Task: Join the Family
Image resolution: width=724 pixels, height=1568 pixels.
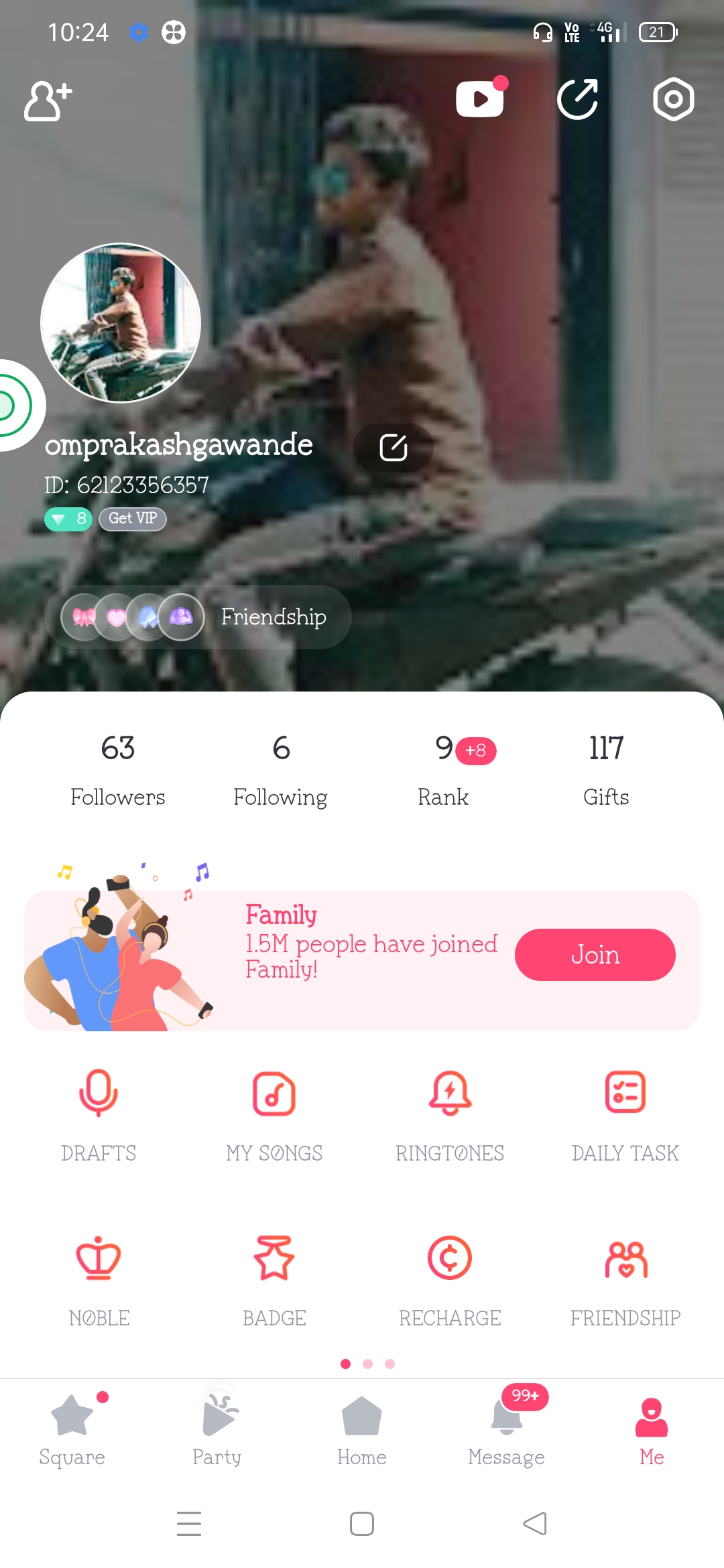Action: tap(595, 955)
